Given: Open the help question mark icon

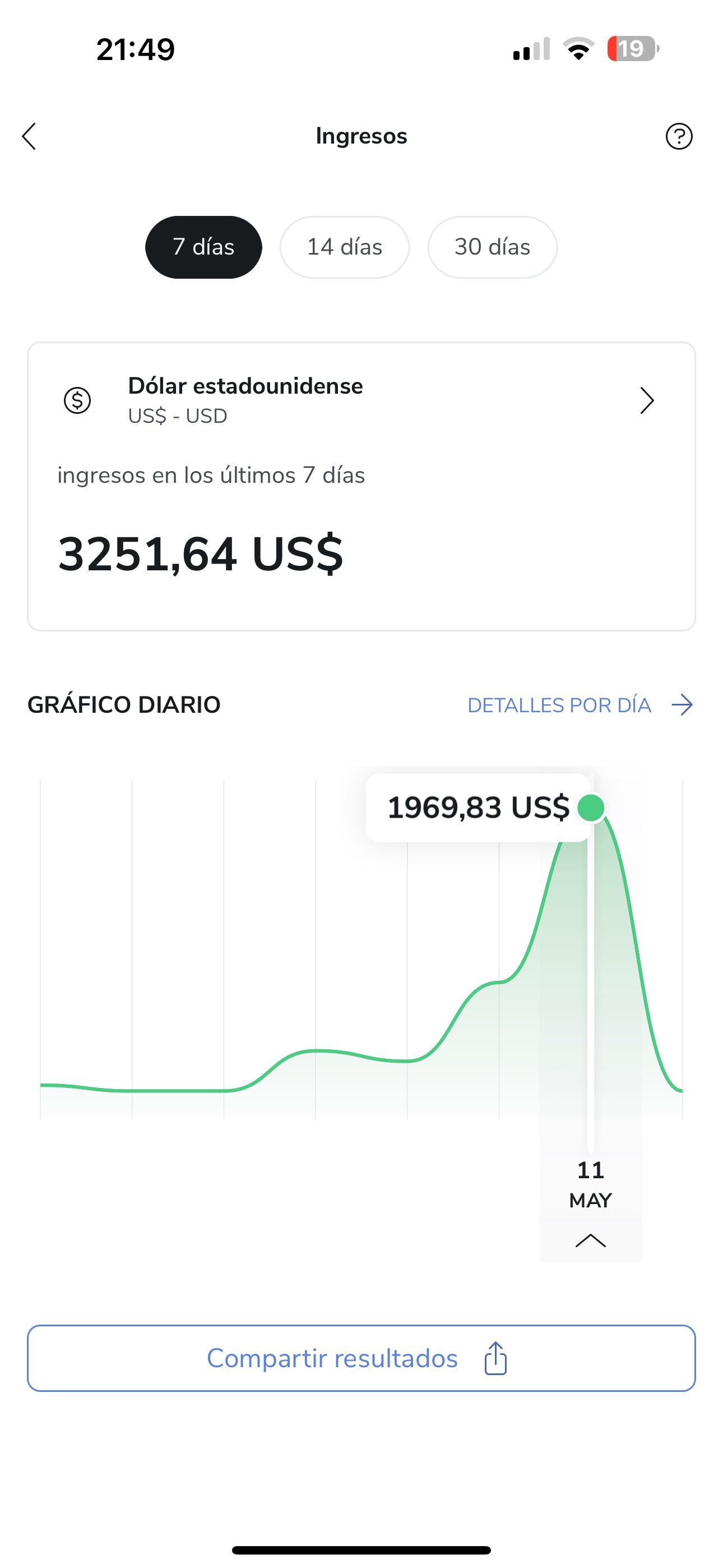Looking at the screenshot, I should coord(679,136).
